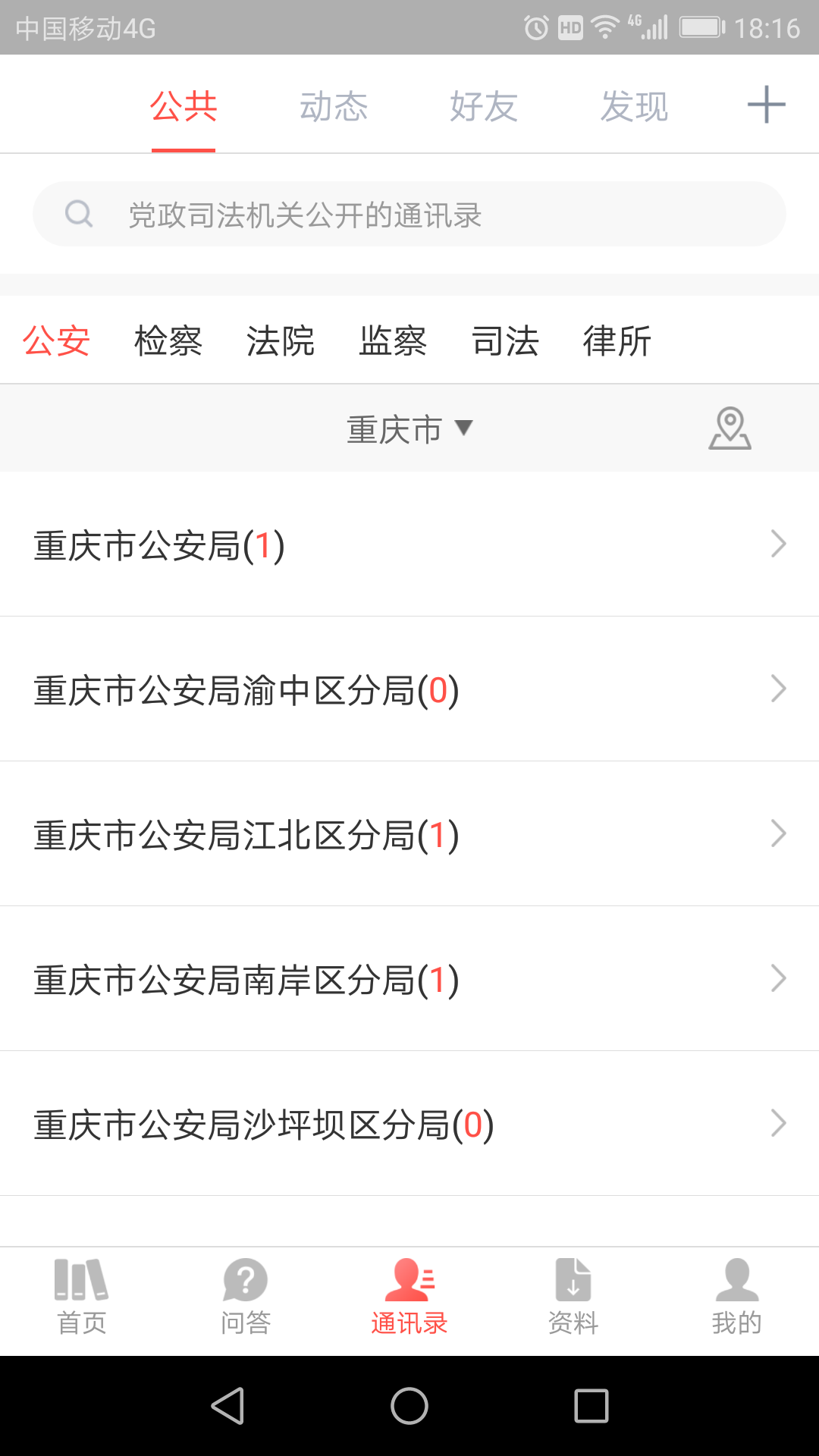Tap the location pin icon near 重庆市
Viewport: 819px width, 1456px height.
[x=730, y=428]
